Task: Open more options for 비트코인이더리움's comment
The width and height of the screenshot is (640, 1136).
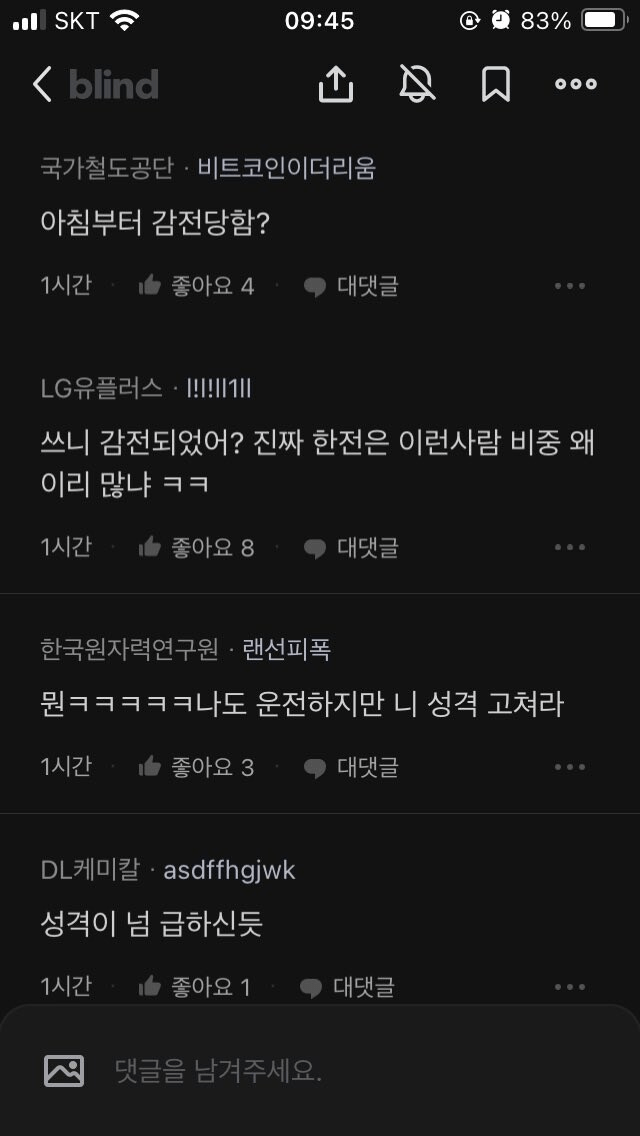Action: [x=569, y=286]
